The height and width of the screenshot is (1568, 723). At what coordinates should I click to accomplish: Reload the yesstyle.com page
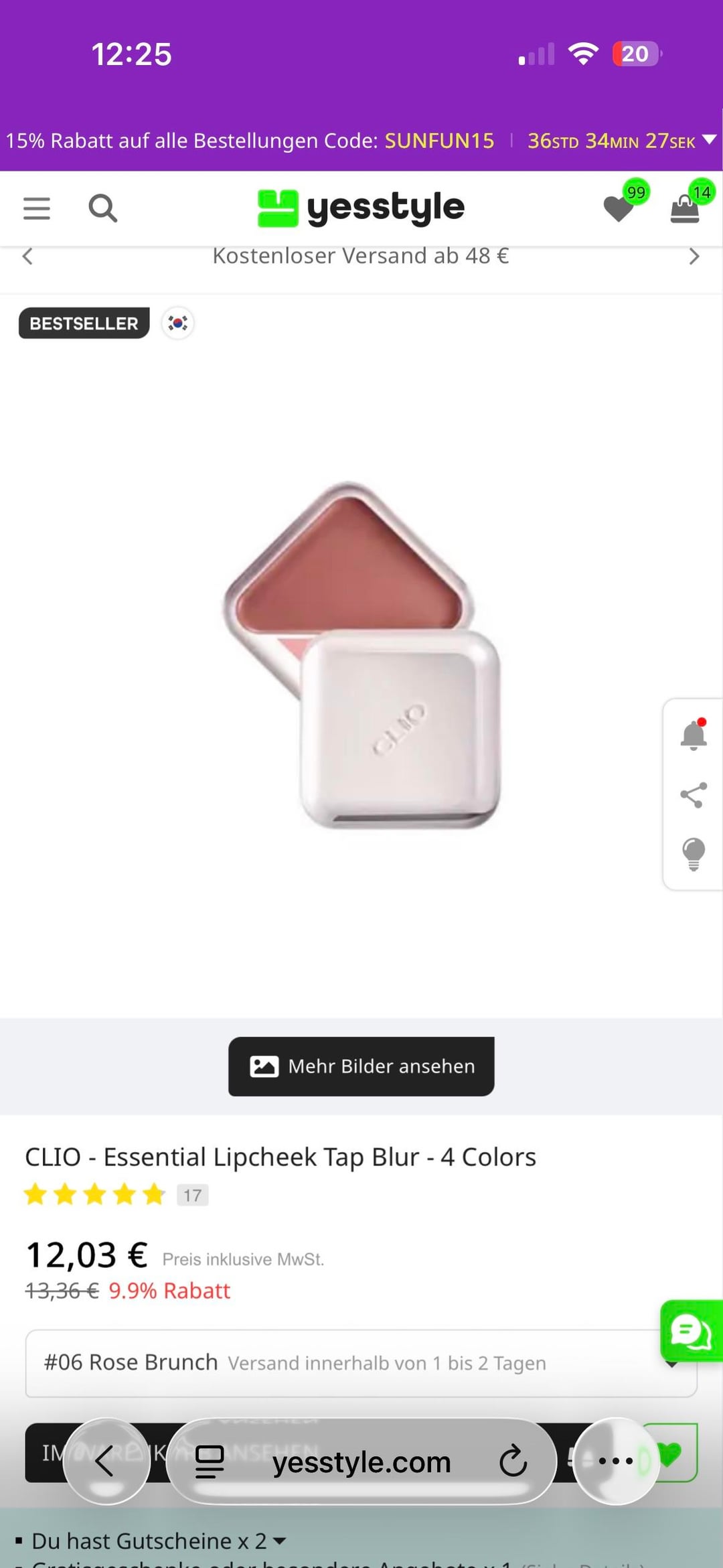point(513,1462)
